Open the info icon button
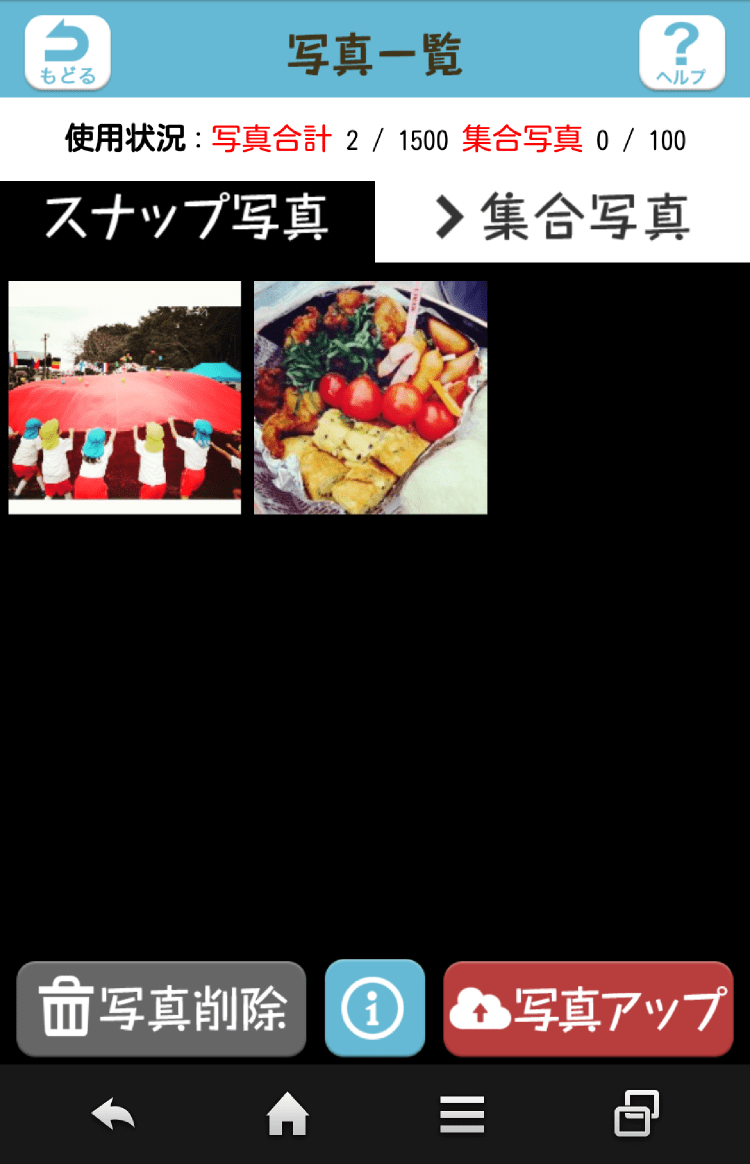Viewport: 750px width, 1164px height. [x=374, y=1009]
